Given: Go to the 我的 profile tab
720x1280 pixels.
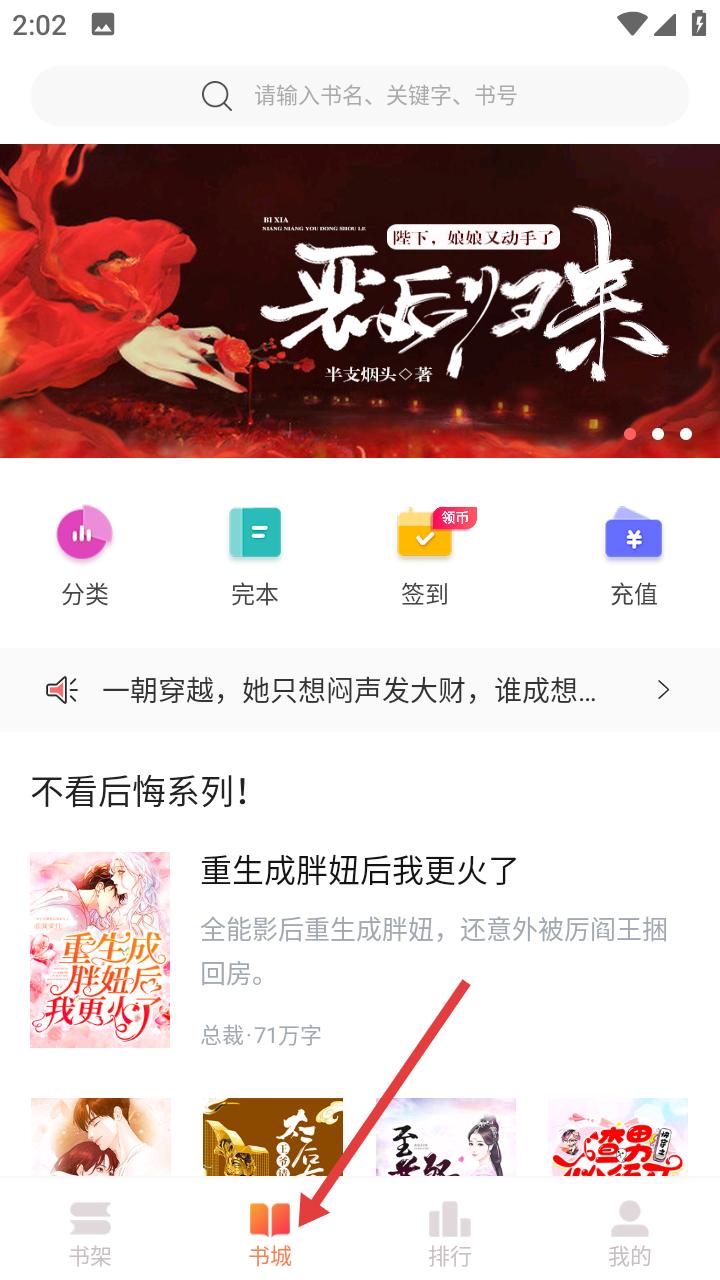Looking at the screenshot, I should (x=630, y=1234).
